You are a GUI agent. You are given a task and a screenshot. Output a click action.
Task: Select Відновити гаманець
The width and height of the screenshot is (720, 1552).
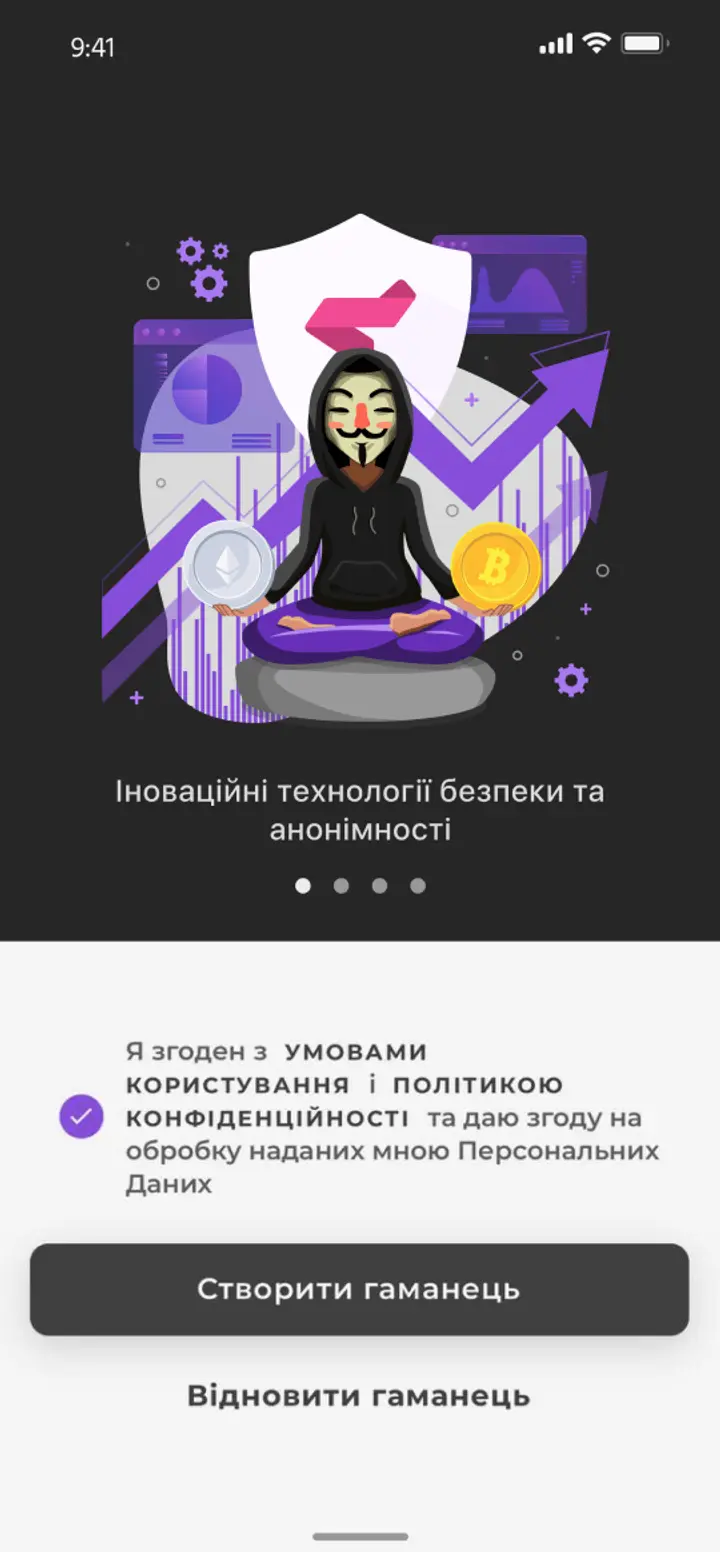click(359, 1396)
